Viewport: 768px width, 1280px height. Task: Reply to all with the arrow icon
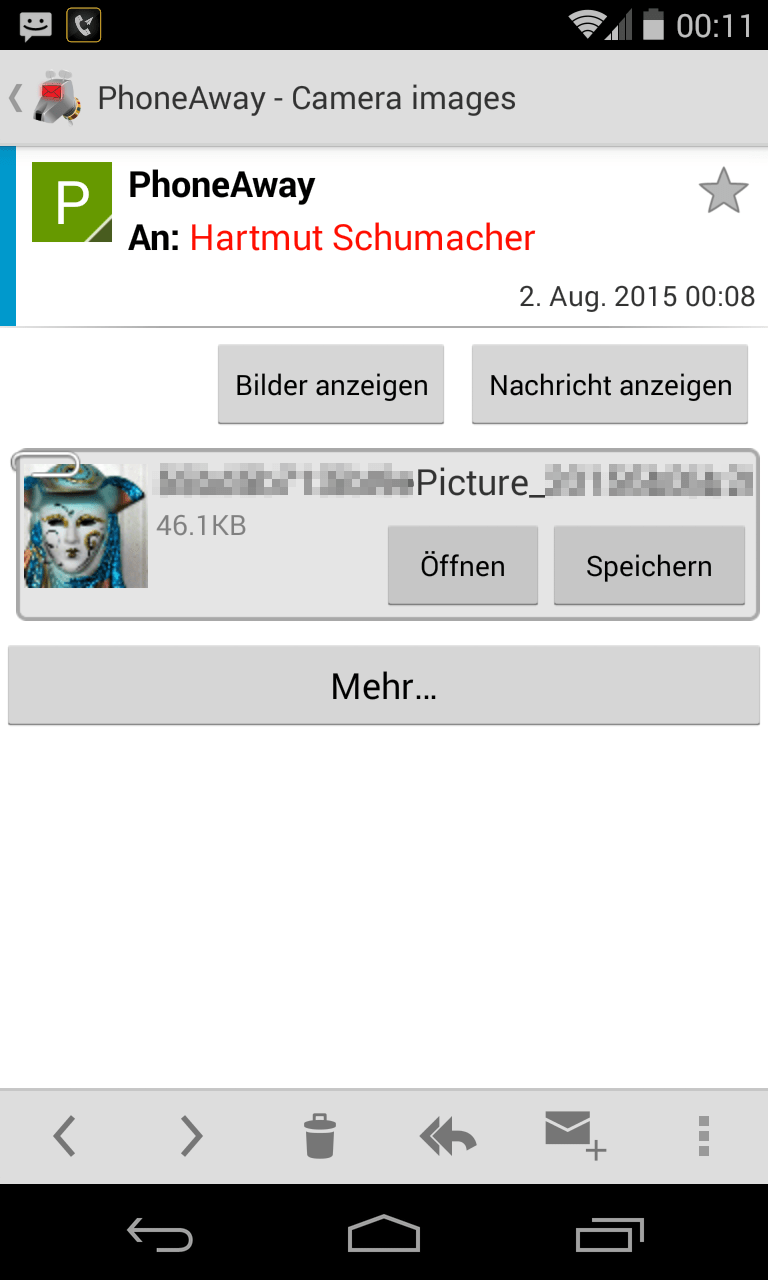click(448, 1136)
